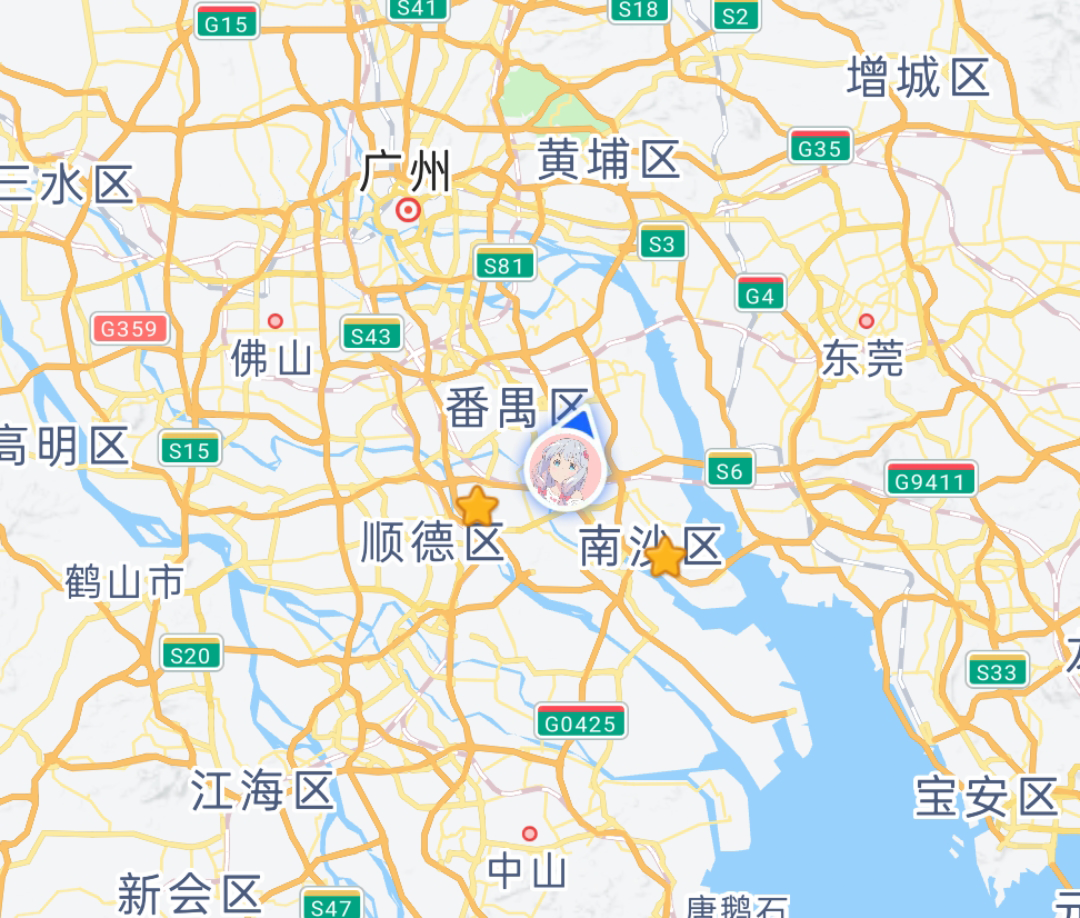
Task: Open the favorite star near 南沙区
Action: coord(665,557)
